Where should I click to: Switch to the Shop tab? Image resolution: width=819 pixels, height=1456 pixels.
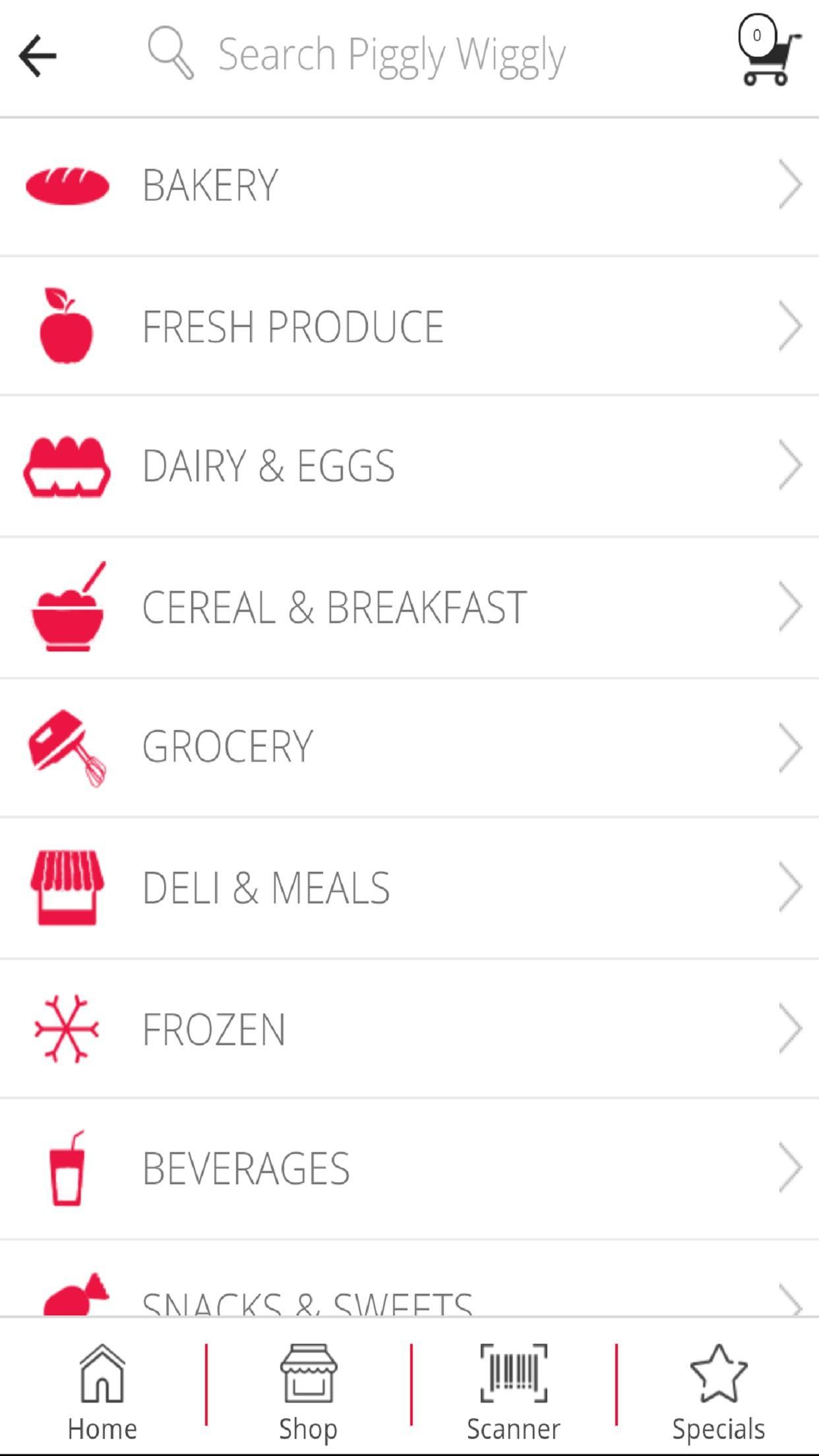click(x=308, y=1391)
